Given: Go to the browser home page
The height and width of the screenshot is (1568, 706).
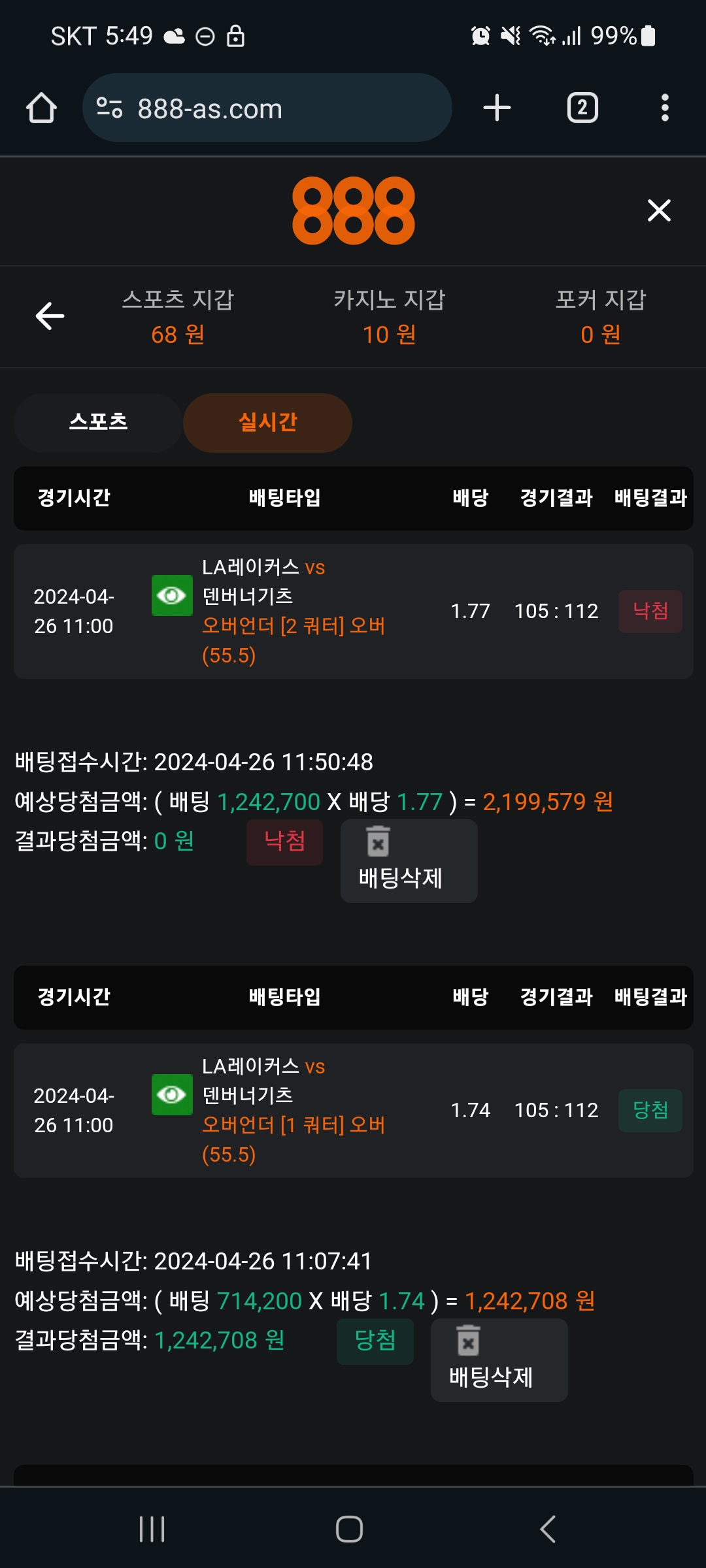Looking at the screenshot, I should point(41,108).
